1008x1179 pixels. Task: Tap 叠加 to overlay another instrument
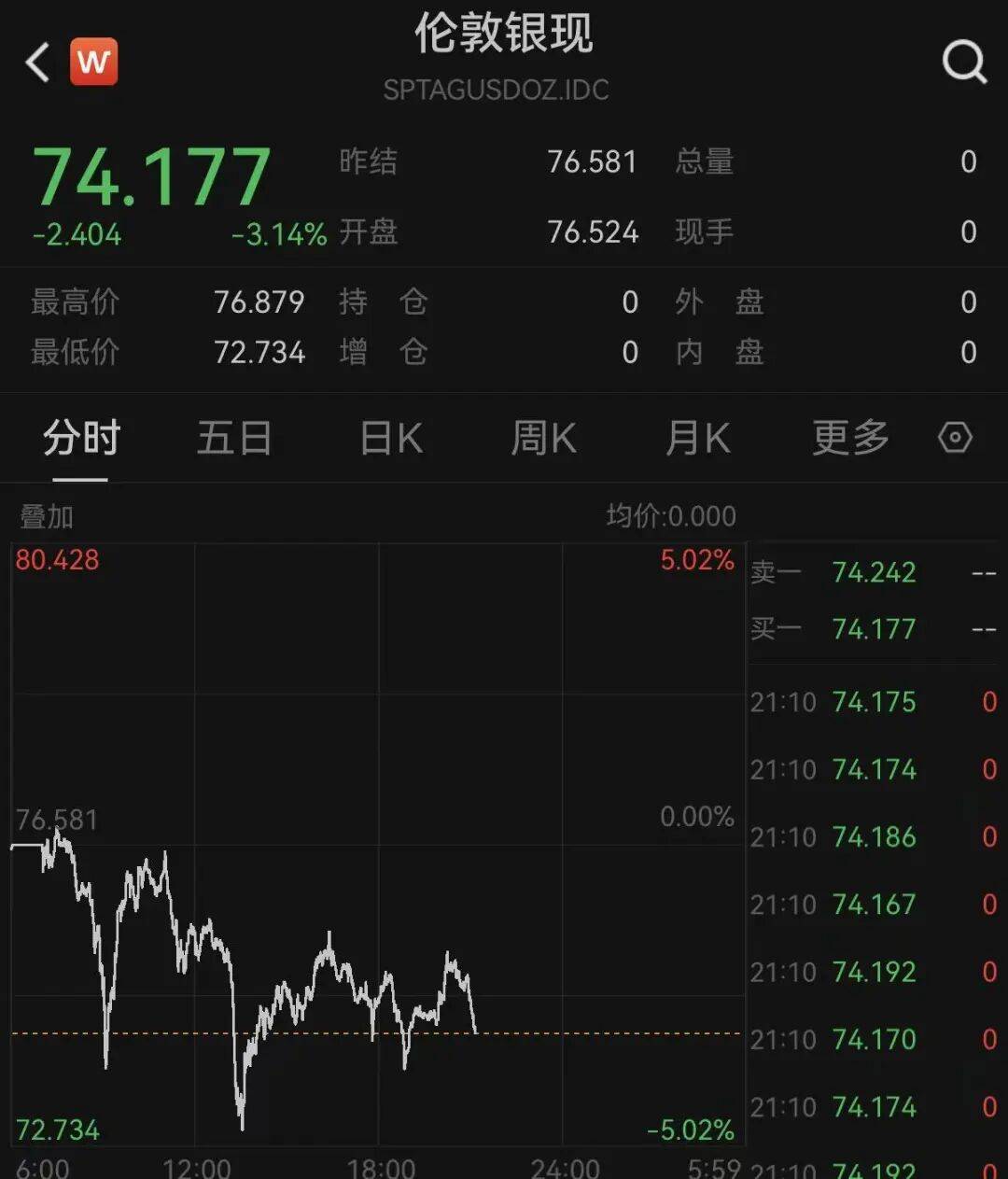47,516
